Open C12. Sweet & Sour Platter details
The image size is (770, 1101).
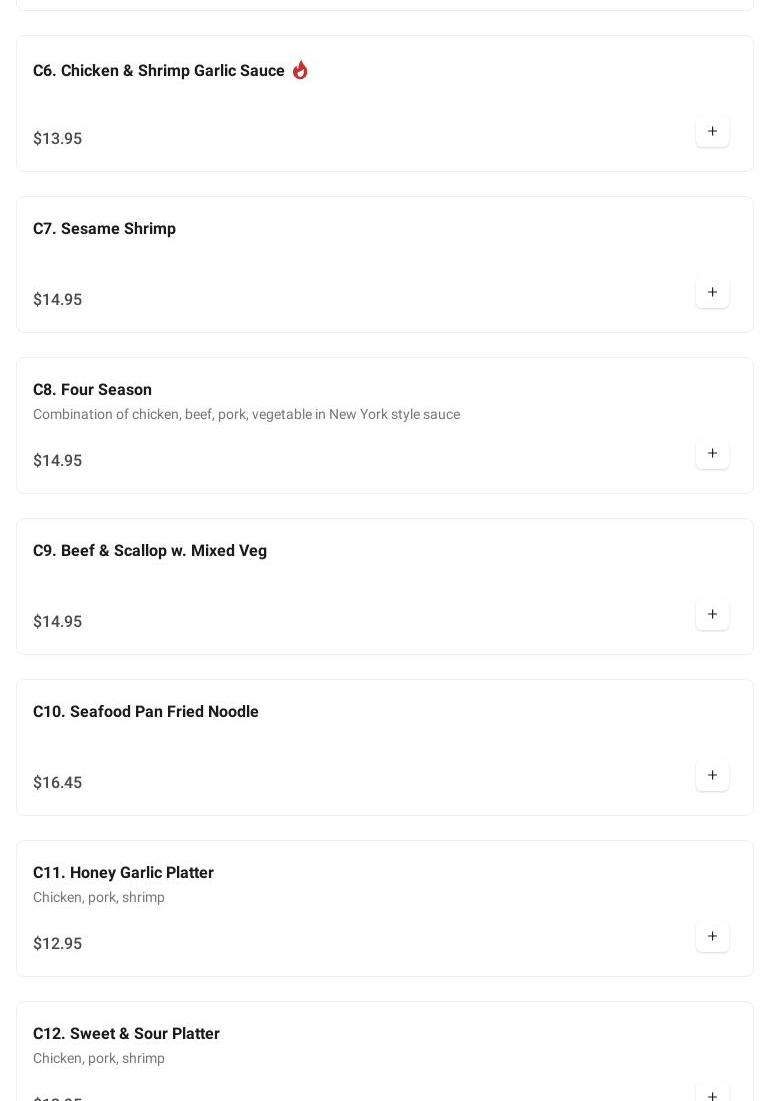click(127, 1034)
